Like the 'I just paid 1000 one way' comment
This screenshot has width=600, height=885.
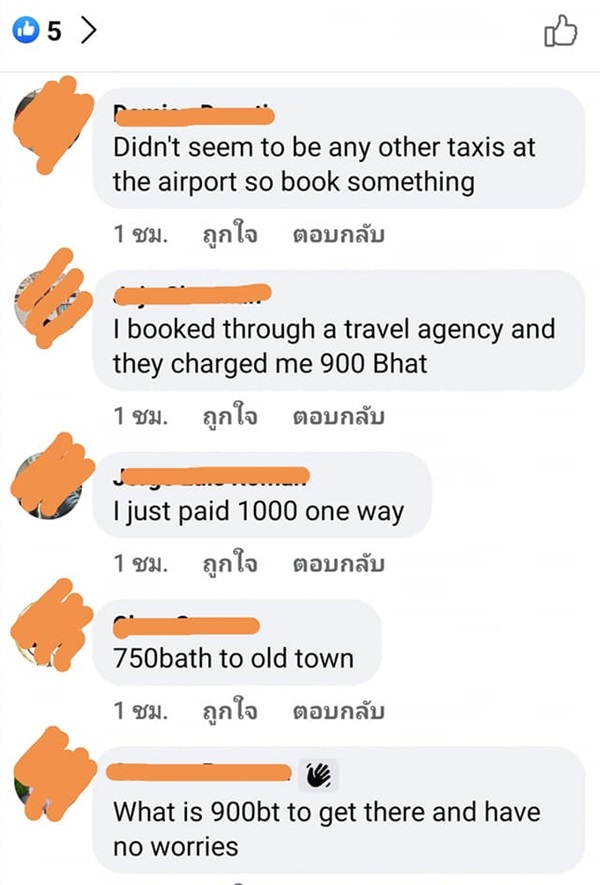pyautogui.click(x=229, y=564)
